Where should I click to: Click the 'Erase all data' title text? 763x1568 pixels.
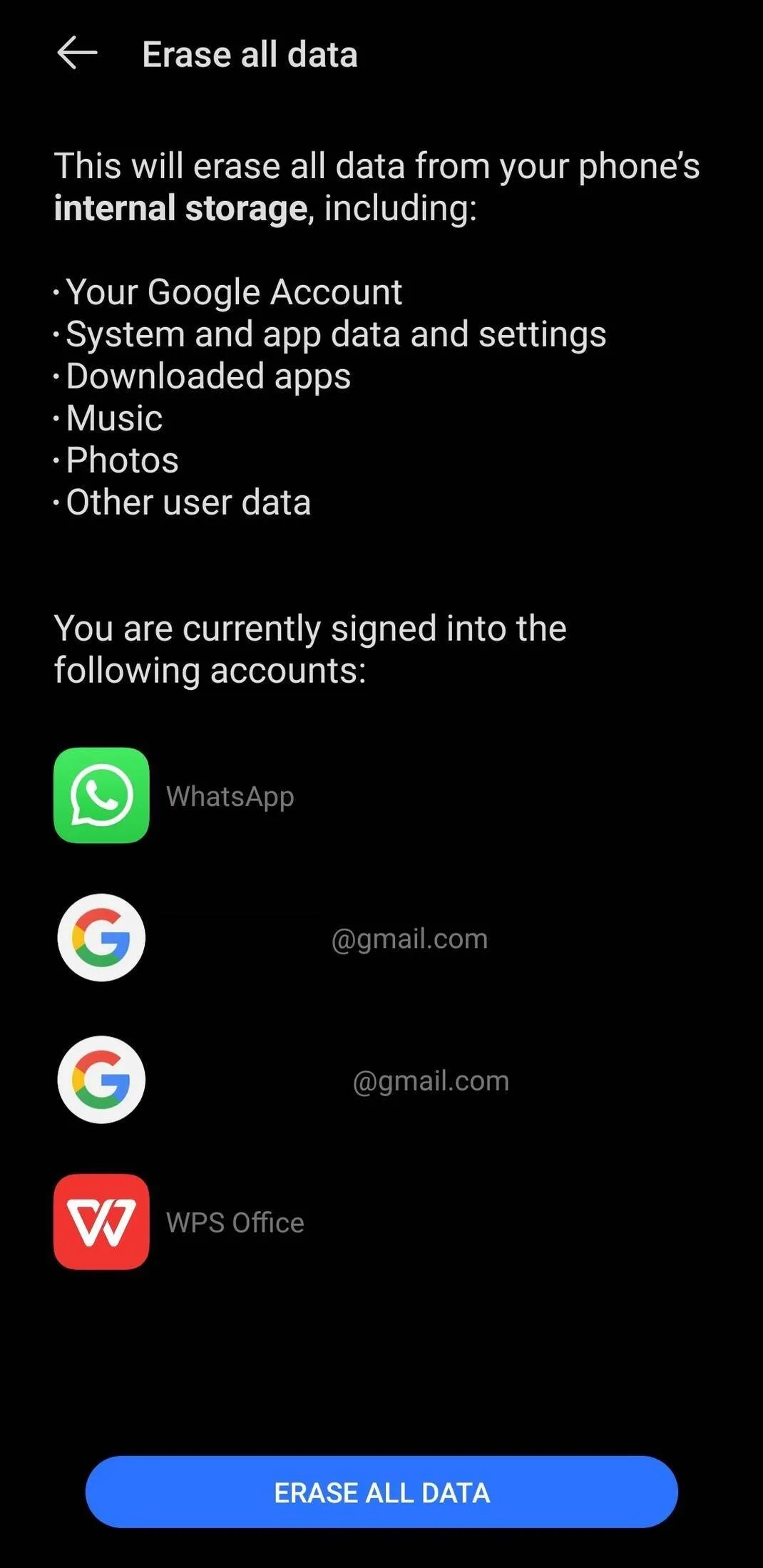(x=250, y=53)
